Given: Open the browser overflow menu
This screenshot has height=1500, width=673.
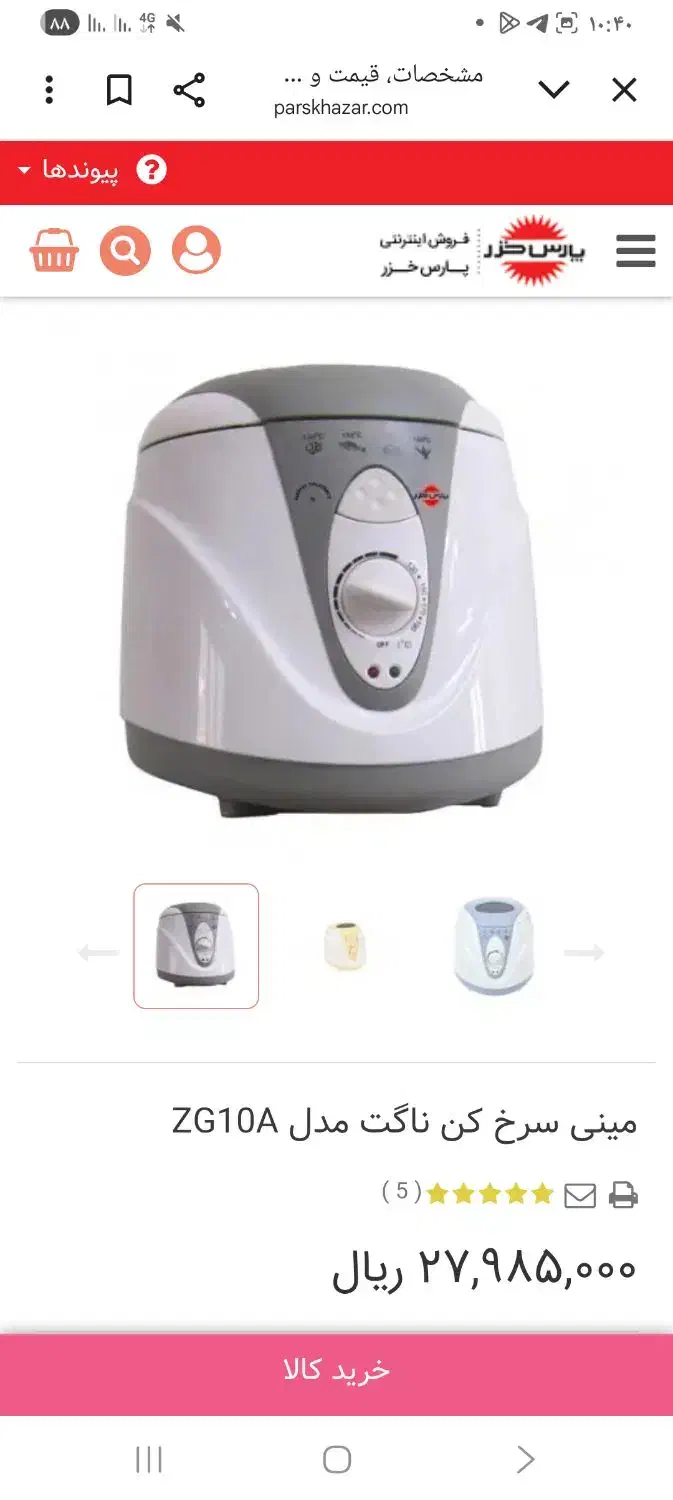Looking at the screenshot, I should pos(49,91).
